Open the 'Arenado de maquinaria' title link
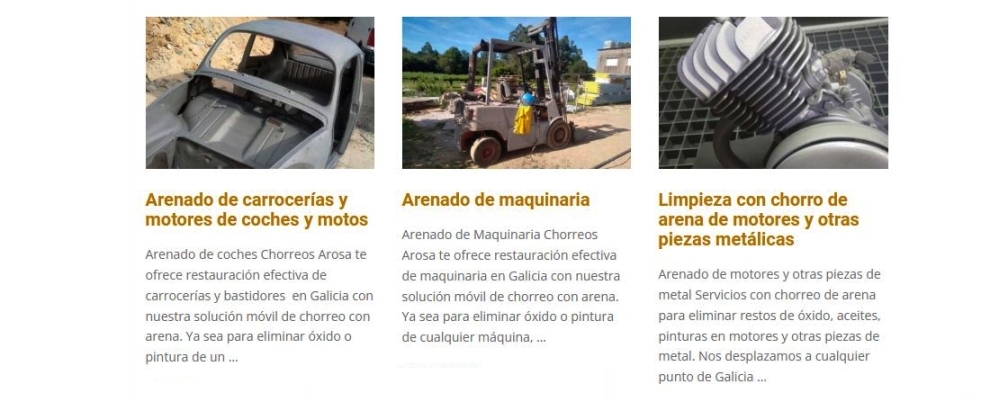1000x400 pixels. pos(495,199)
